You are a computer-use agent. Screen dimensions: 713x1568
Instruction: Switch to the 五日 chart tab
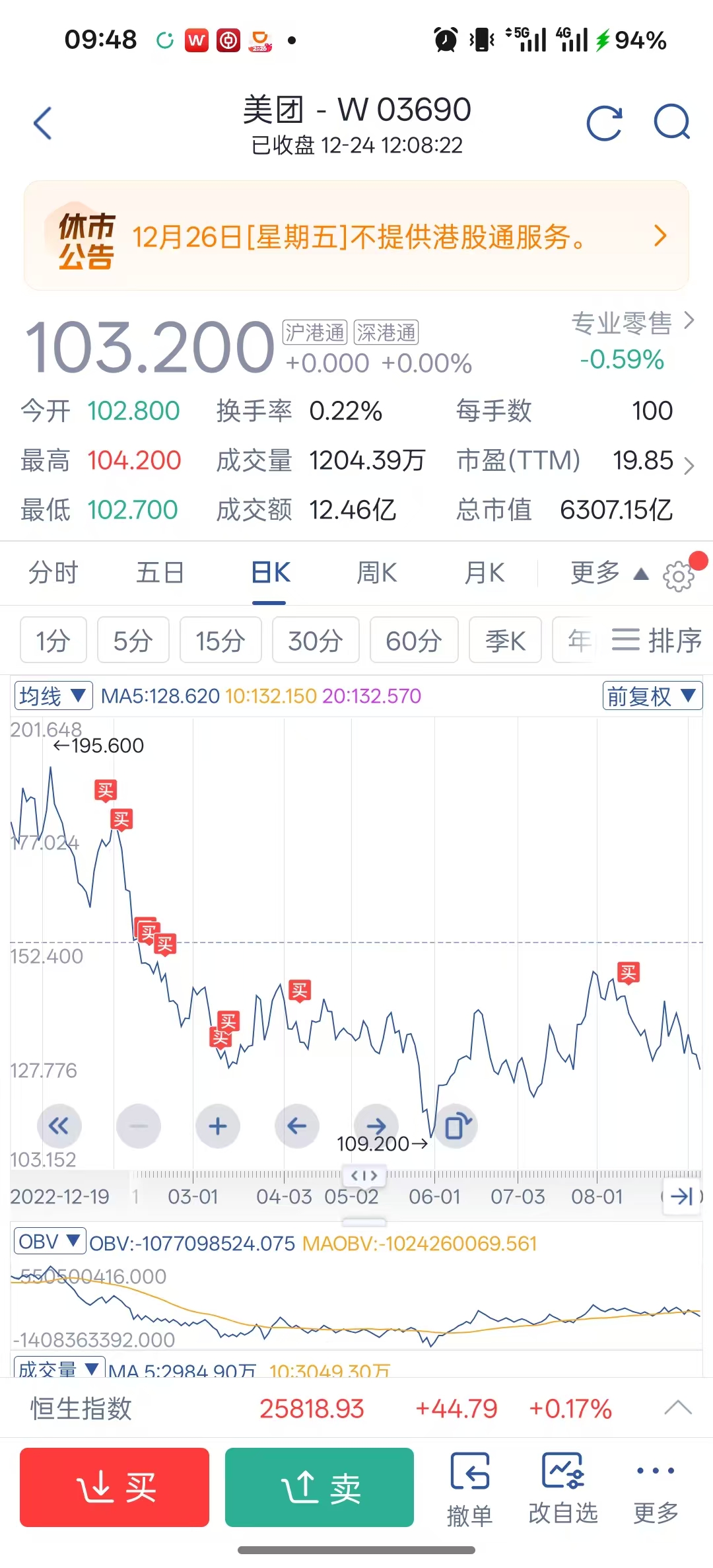(160, 573)
